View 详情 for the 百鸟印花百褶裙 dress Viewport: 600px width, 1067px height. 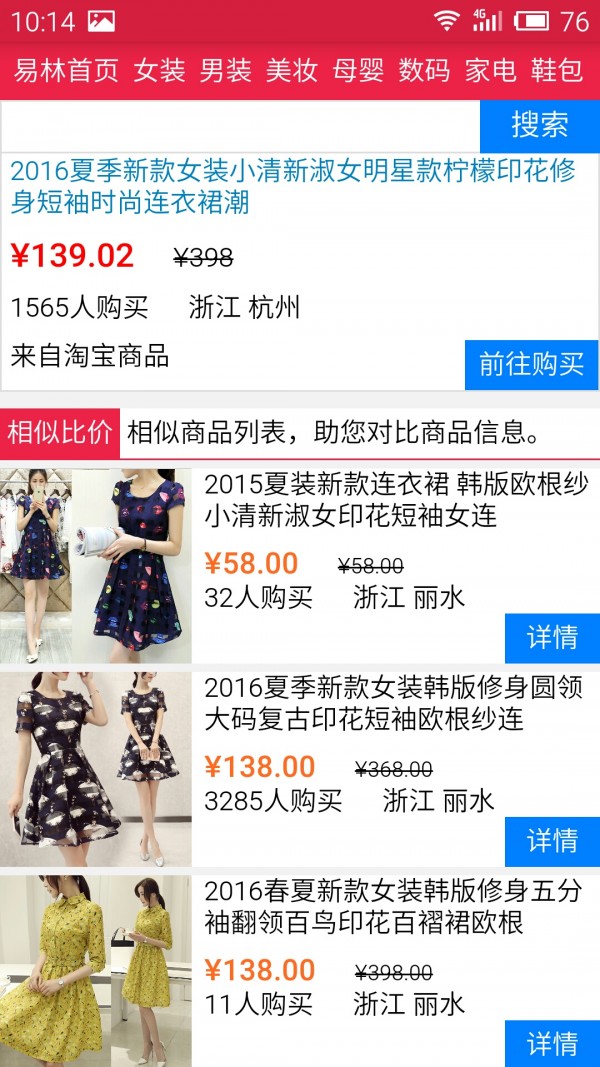[x=552, y=1044]
